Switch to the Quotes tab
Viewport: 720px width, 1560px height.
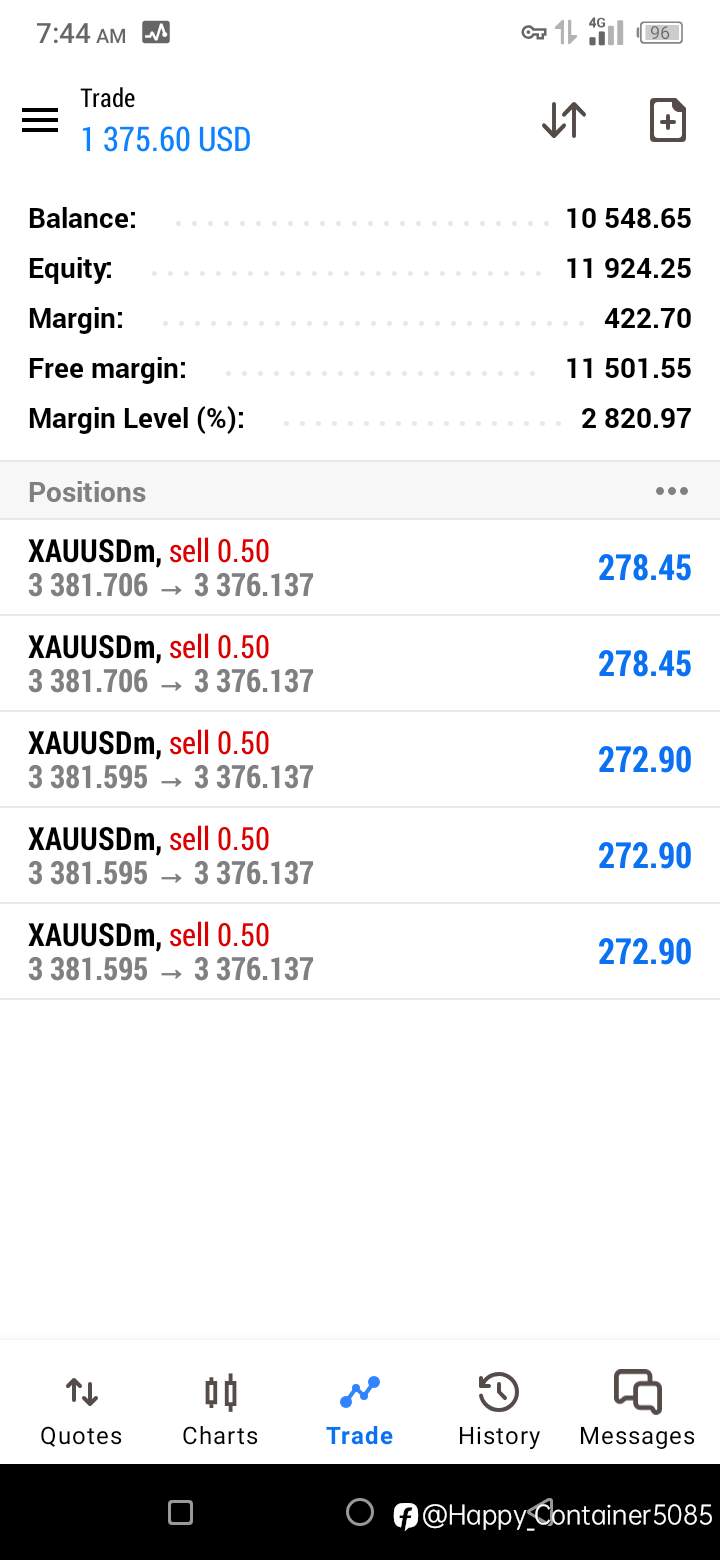81,1410
